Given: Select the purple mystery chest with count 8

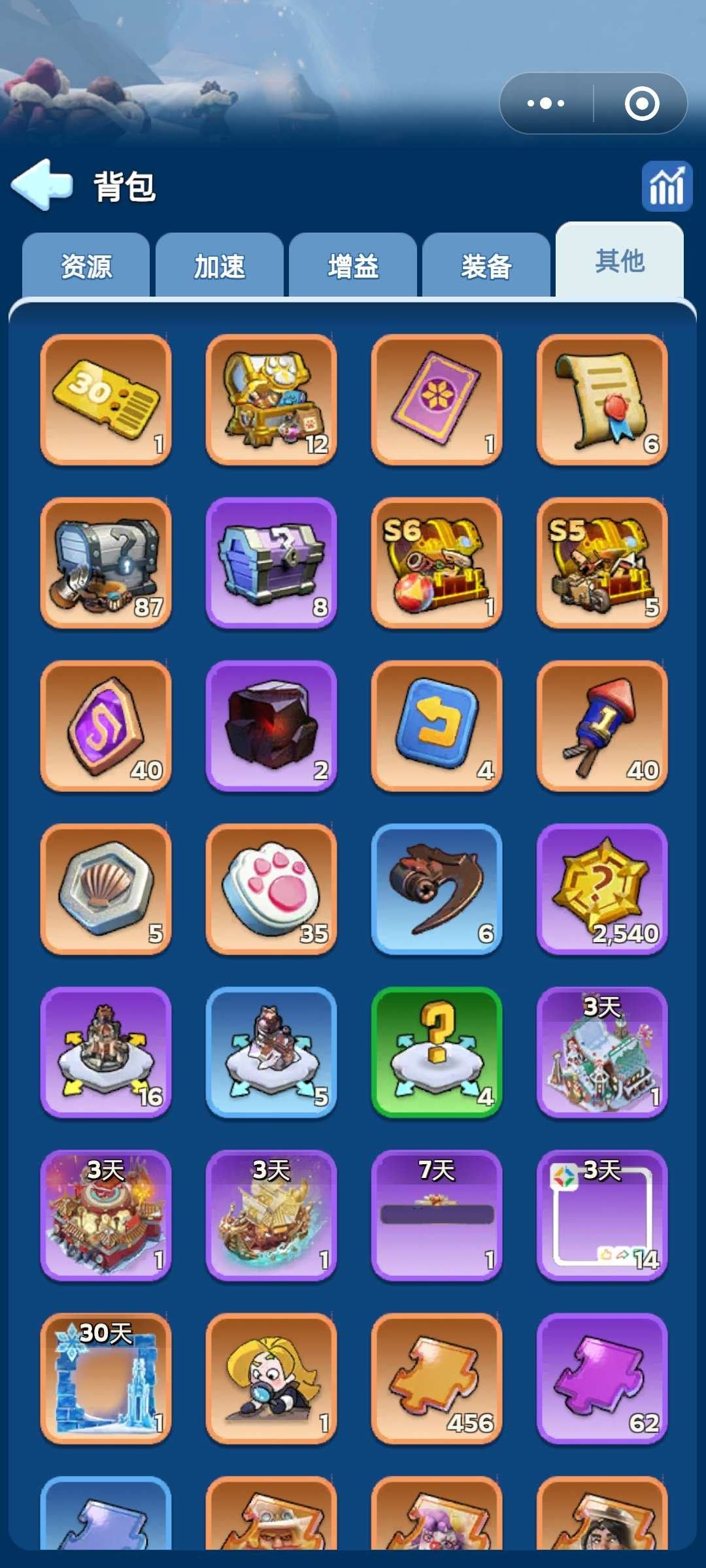Looking at the screenshot, I should click(x=271, y=563).
